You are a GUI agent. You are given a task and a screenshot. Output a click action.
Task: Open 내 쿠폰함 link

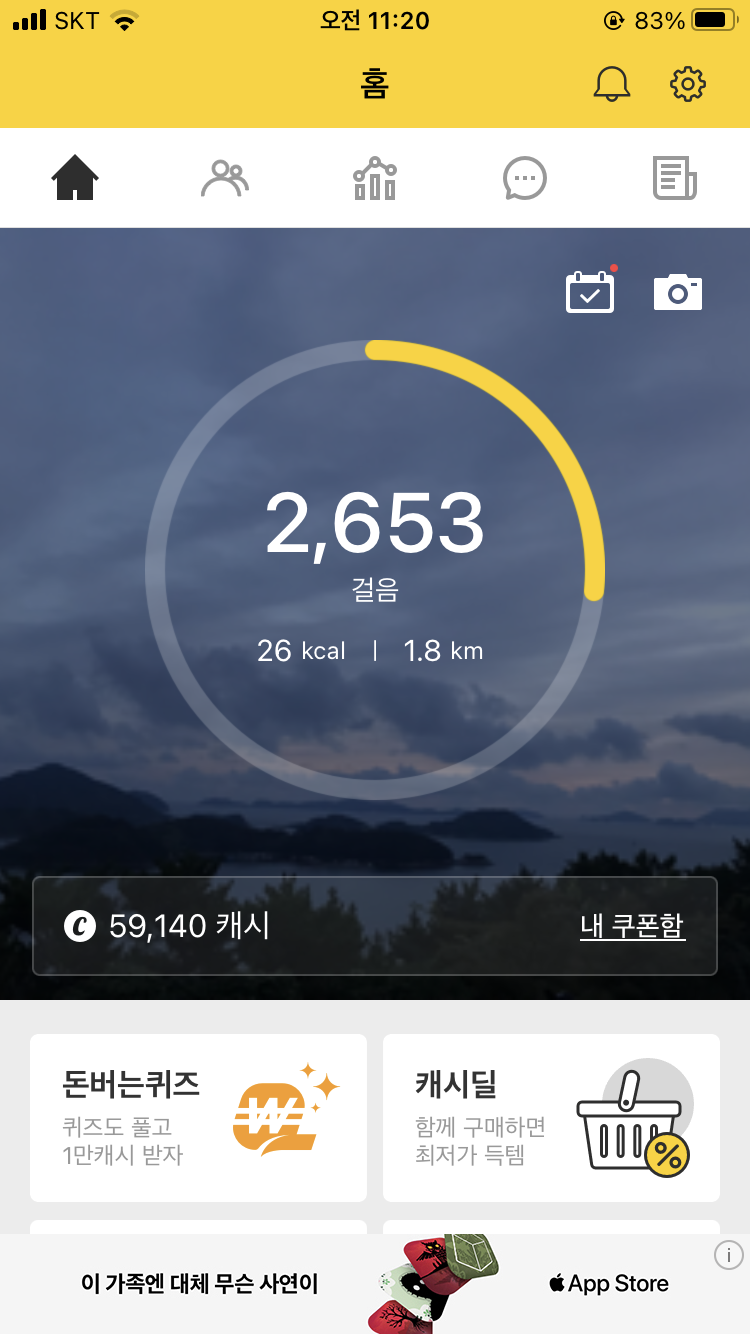point(632,926)
